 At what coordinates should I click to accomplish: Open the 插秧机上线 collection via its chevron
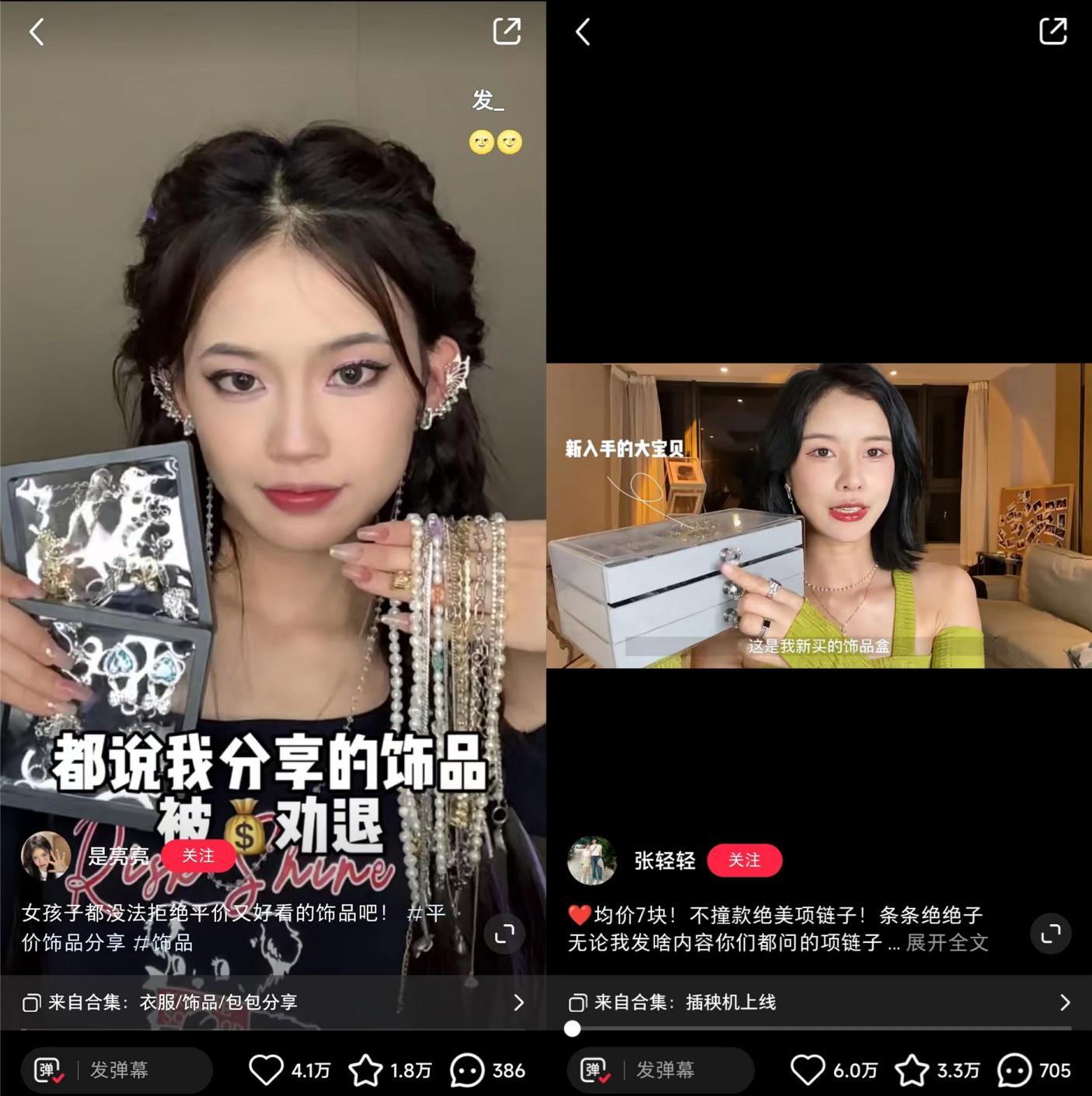1066,1003
